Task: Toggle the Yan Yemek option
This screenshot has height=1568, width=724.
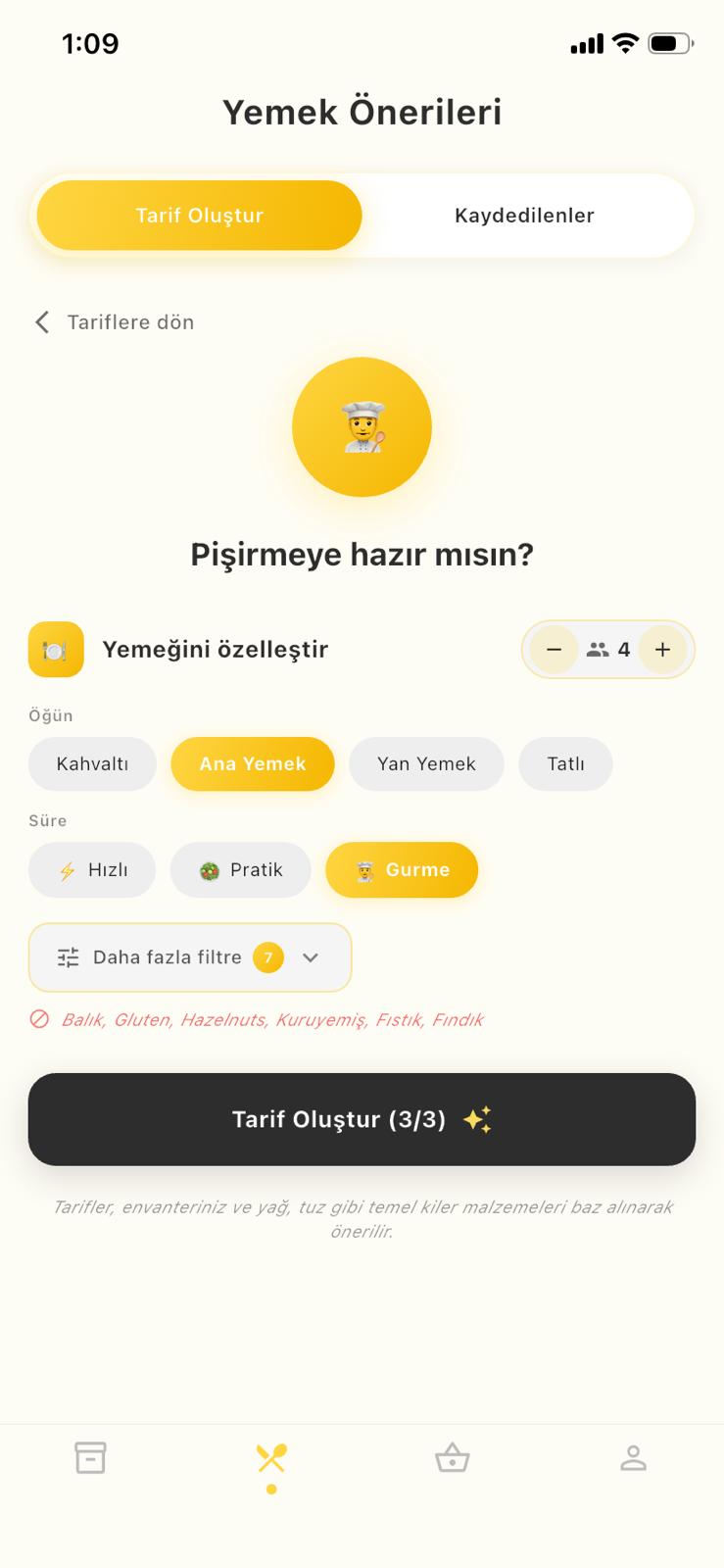Action: (426, 763)
